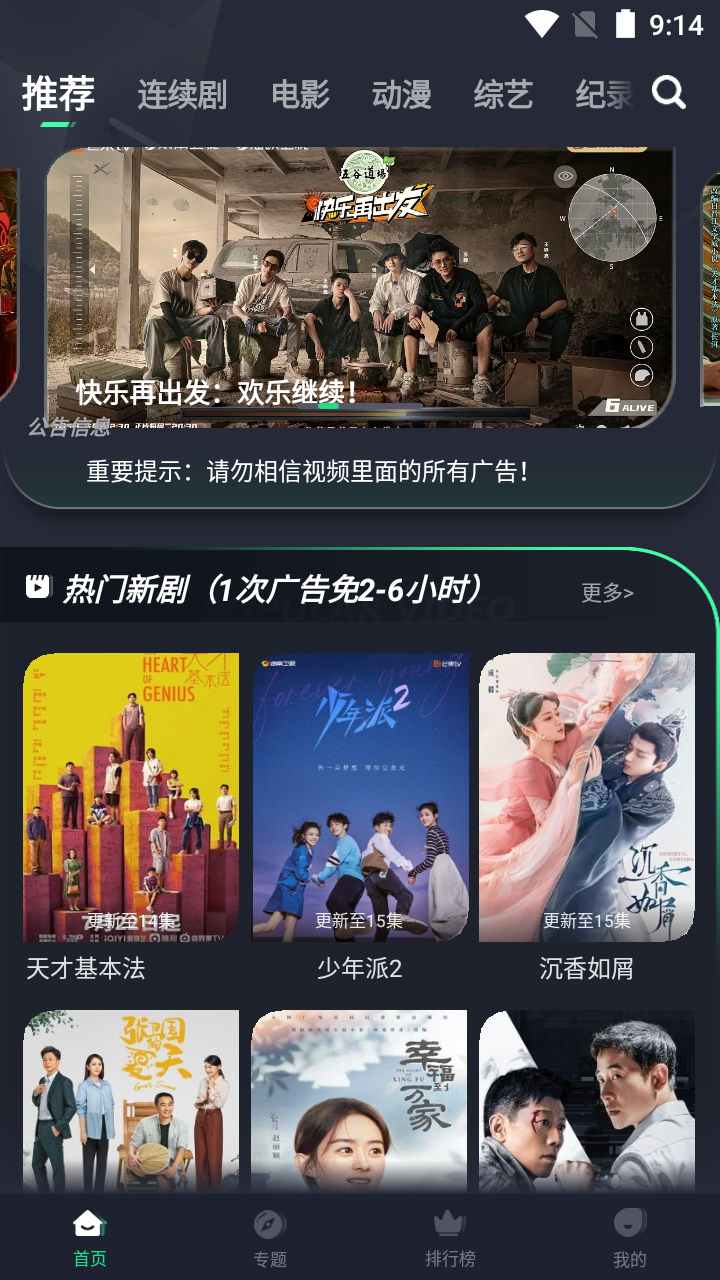Go to the 专题 section

(270, 1238)
